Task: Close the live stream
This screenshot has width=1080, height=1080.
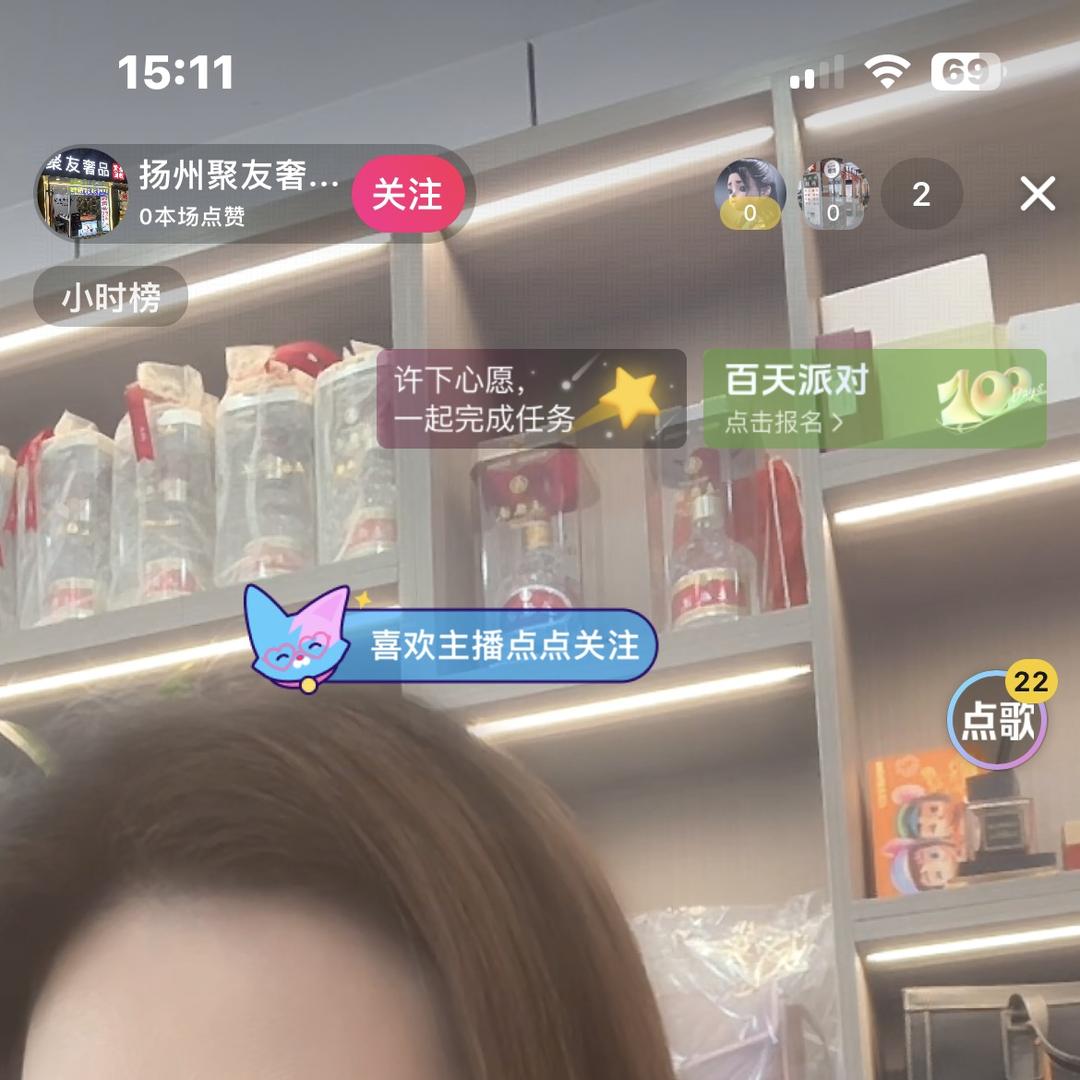Action: [x=1037, y=194]
